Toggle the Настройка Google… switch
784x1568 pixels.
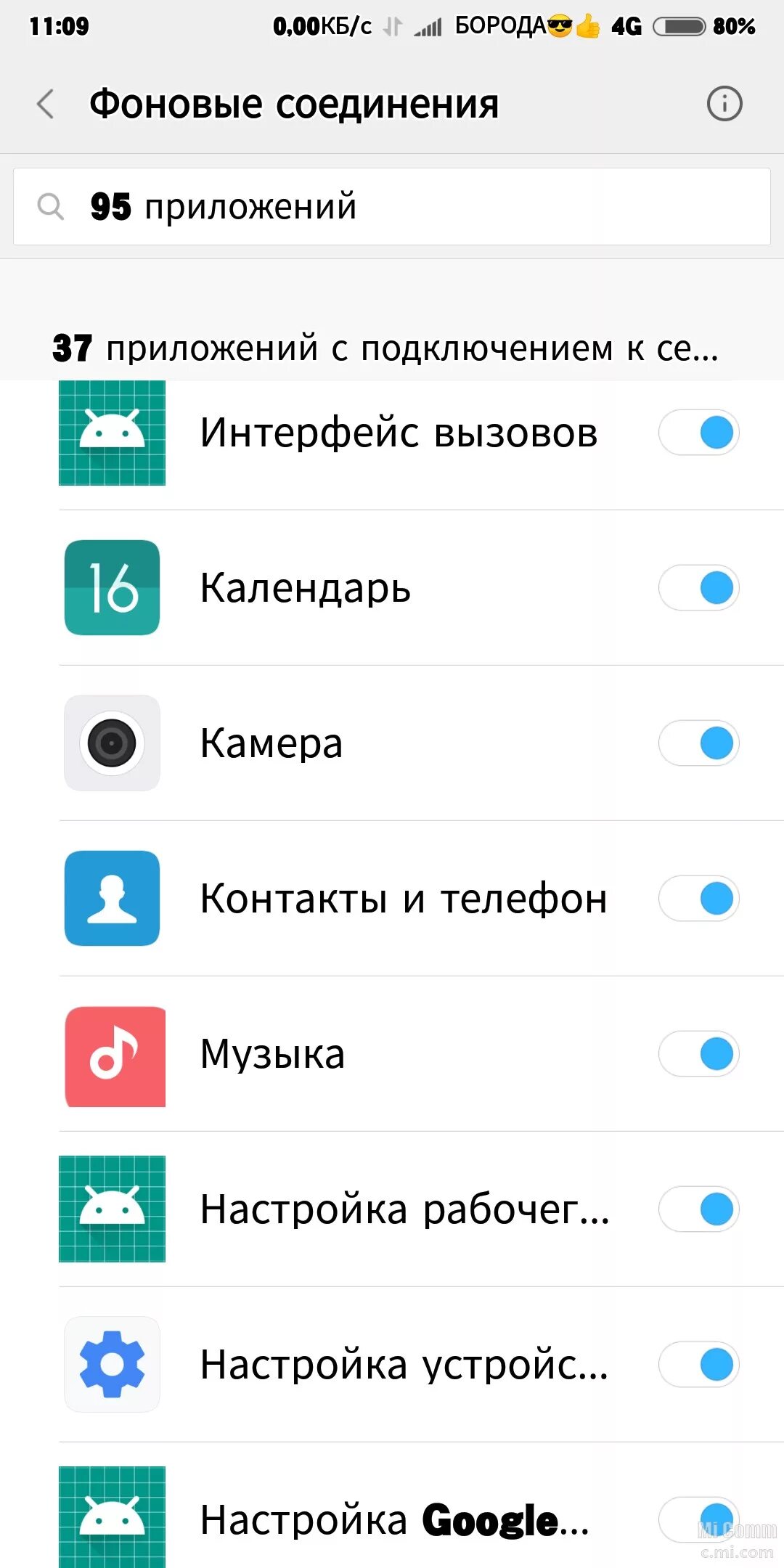699,1520
